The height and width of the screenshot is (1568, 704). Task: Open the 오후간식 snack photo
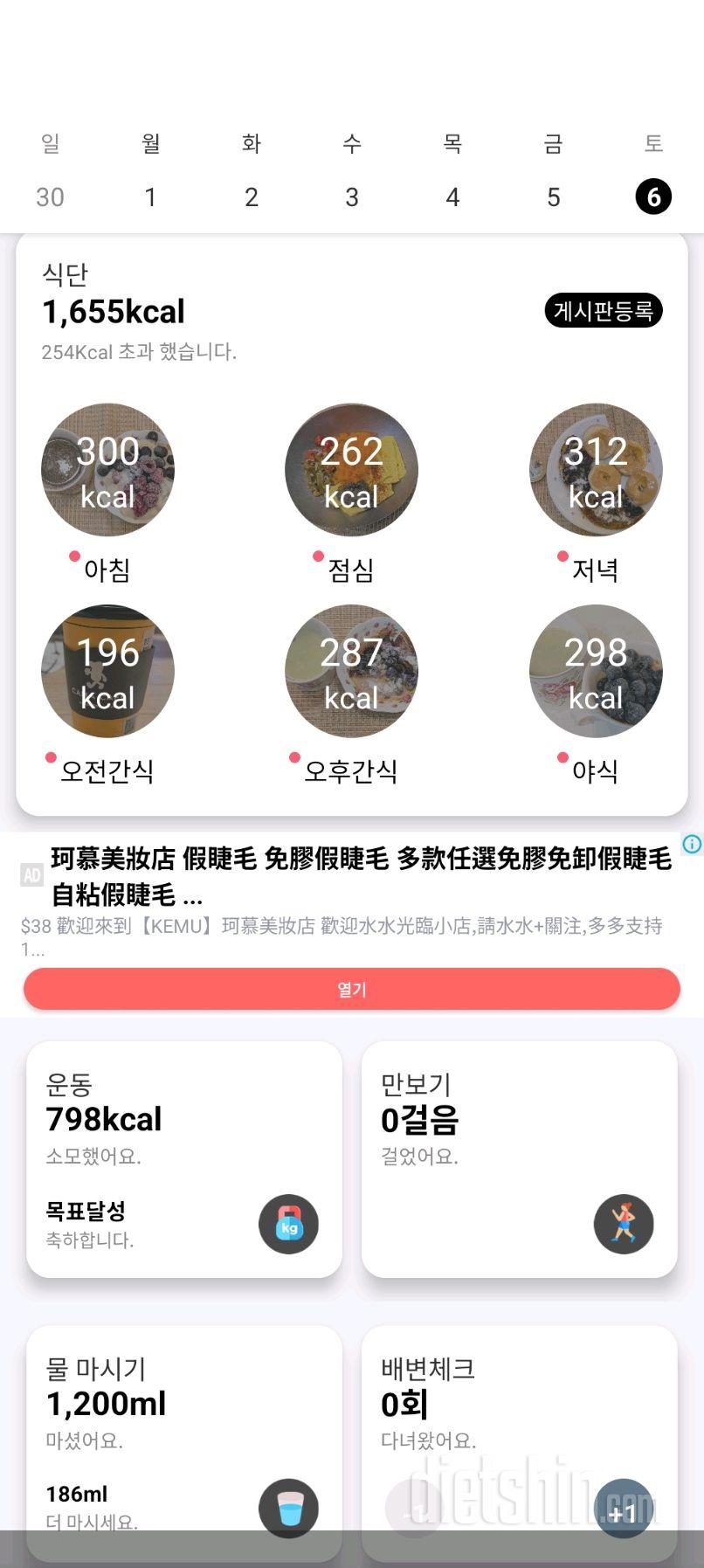[x=351, y=671]
